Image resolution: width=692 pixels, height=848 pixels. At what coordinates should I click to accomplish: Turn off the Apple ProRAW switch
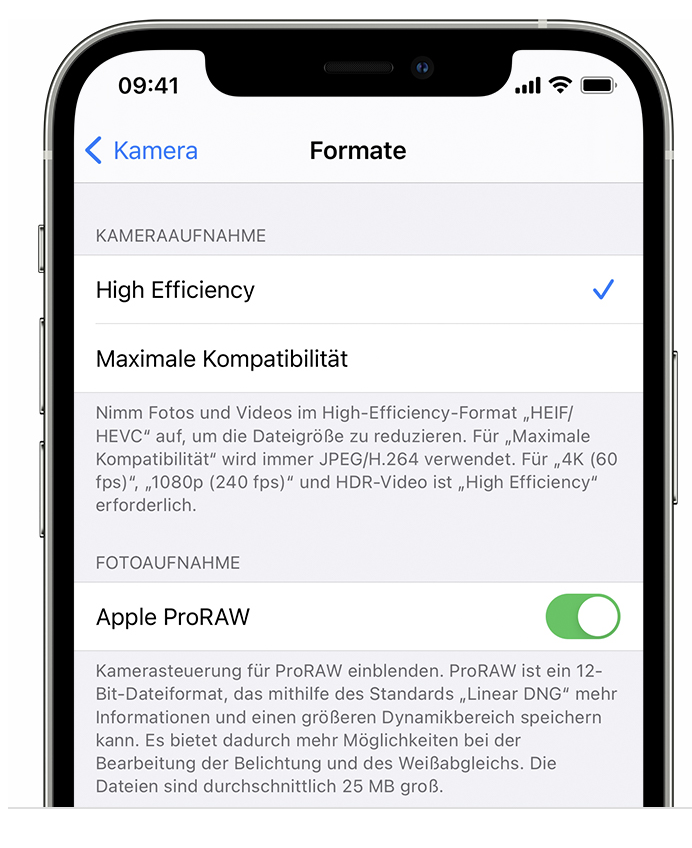pos(582,617)
